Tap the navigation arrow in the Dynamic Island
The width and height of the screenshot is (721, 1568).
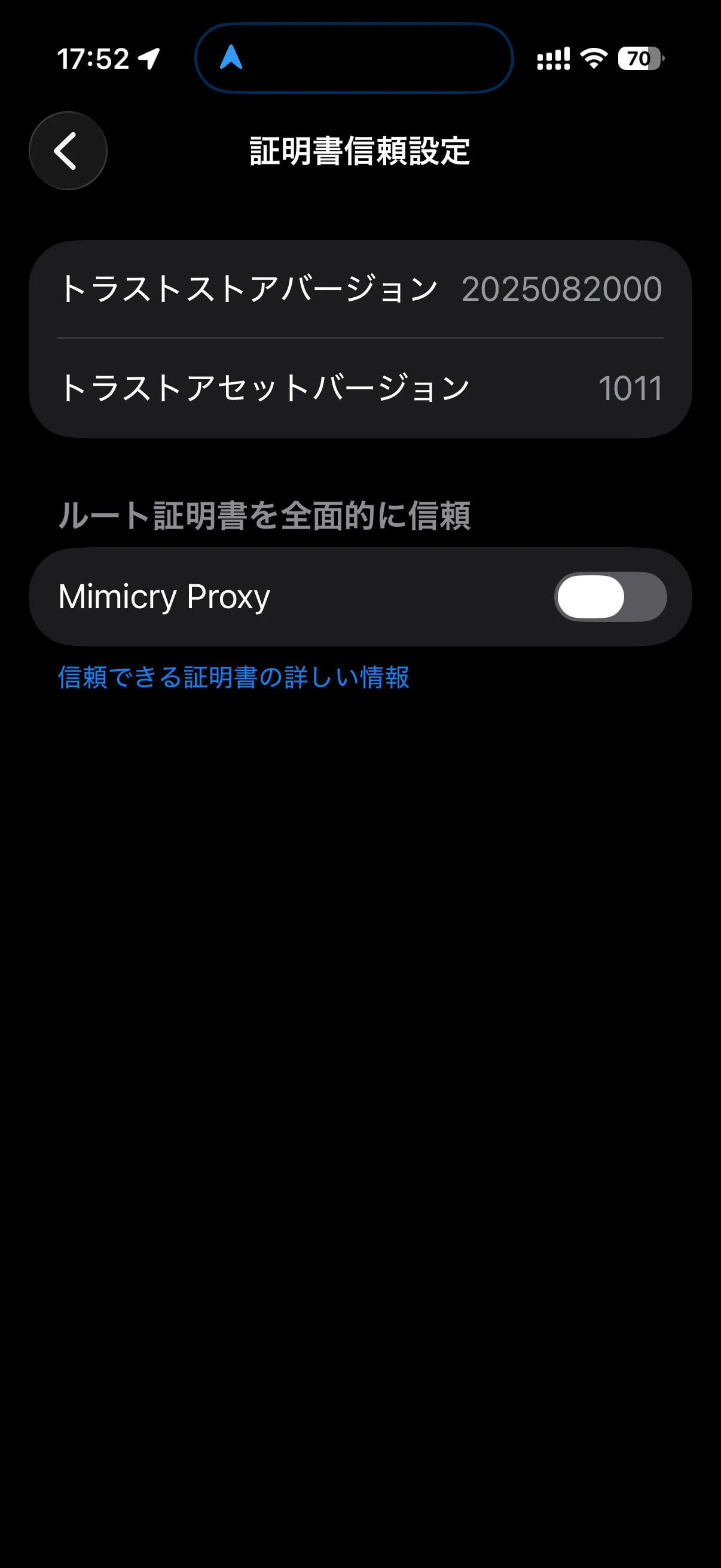tap(231, 57)
